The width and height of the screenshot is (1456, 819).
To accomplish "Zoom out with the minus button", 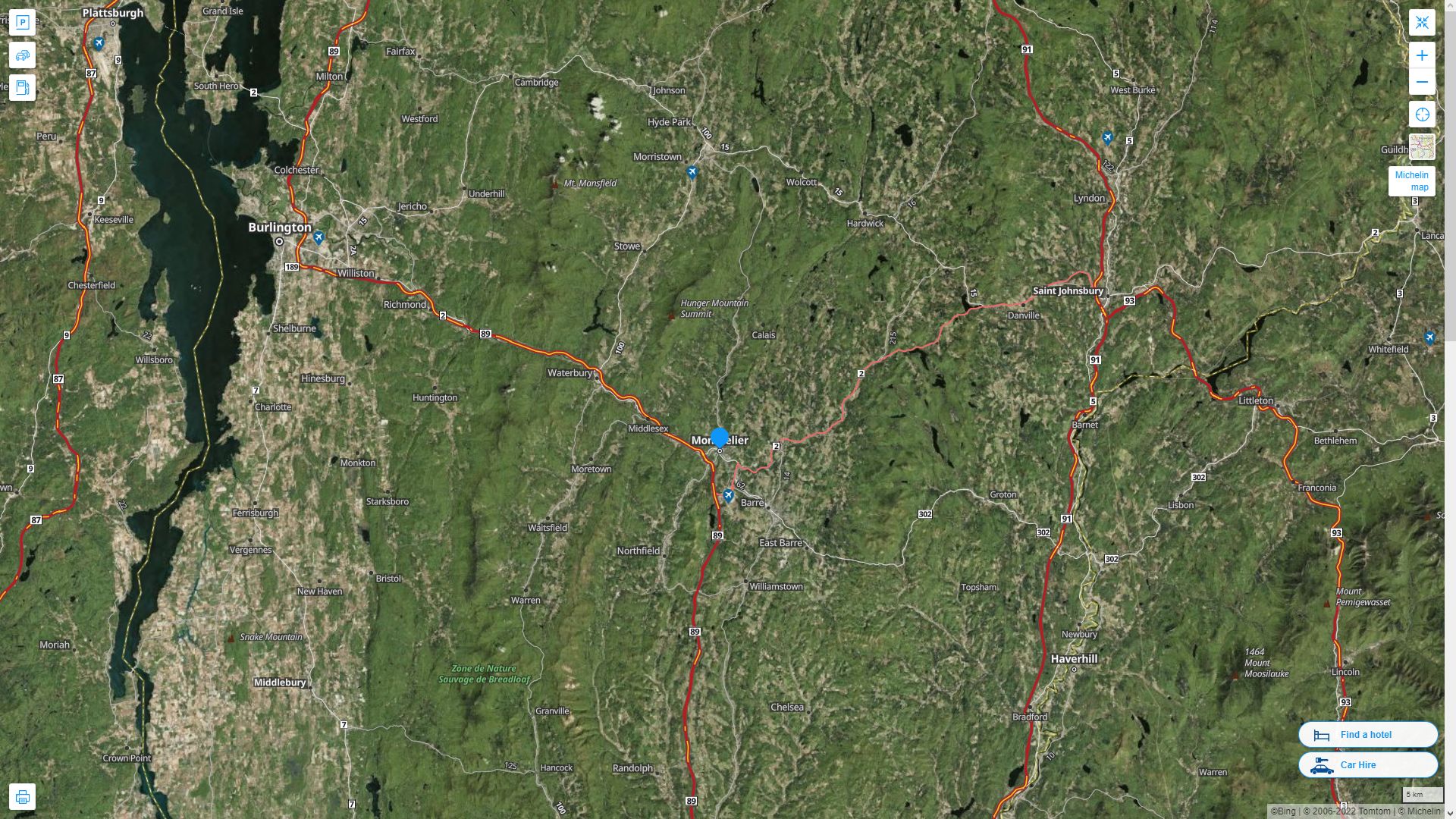I will tap(1422, 82).
